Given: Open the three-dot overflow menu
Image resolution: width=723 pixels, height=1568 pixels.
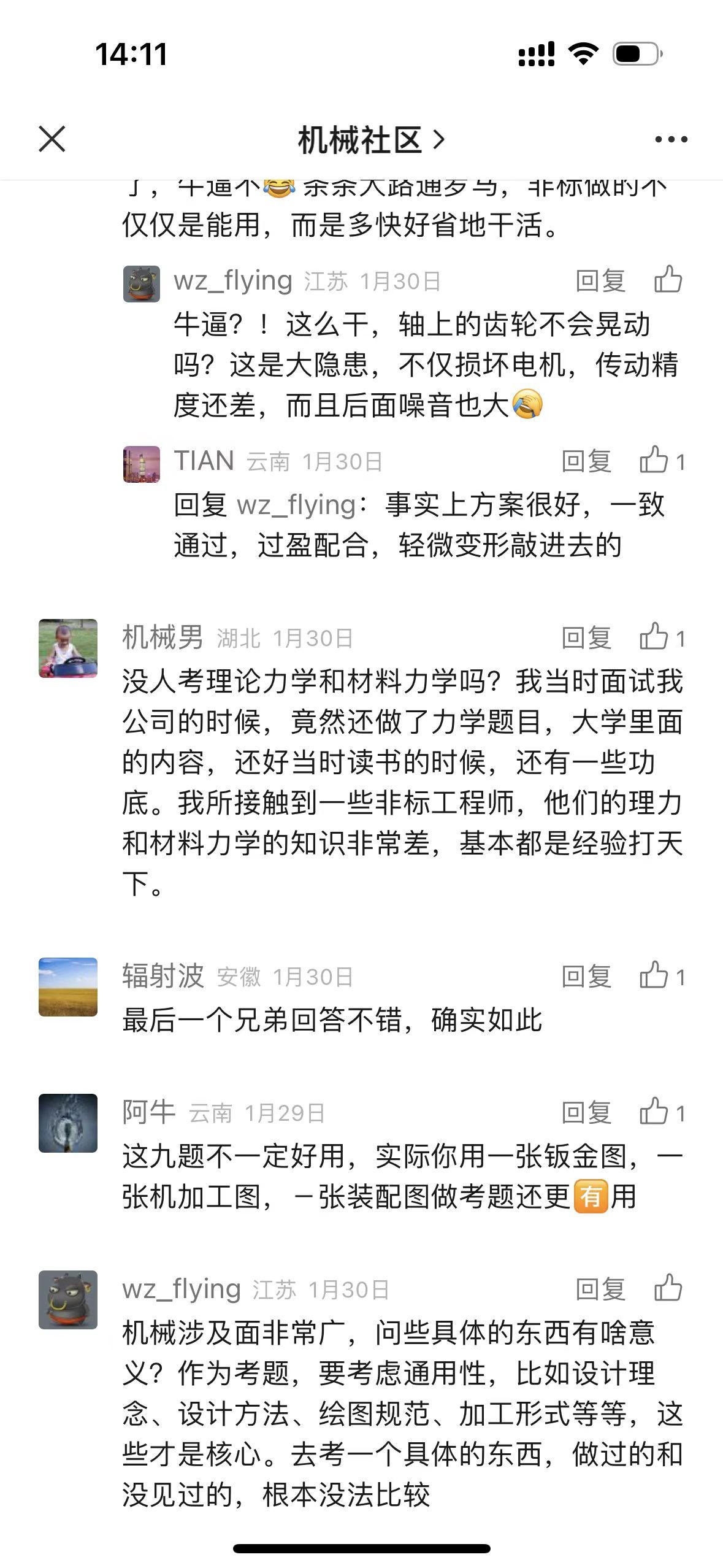Looking at the screenshot, I should pos(671,140).
